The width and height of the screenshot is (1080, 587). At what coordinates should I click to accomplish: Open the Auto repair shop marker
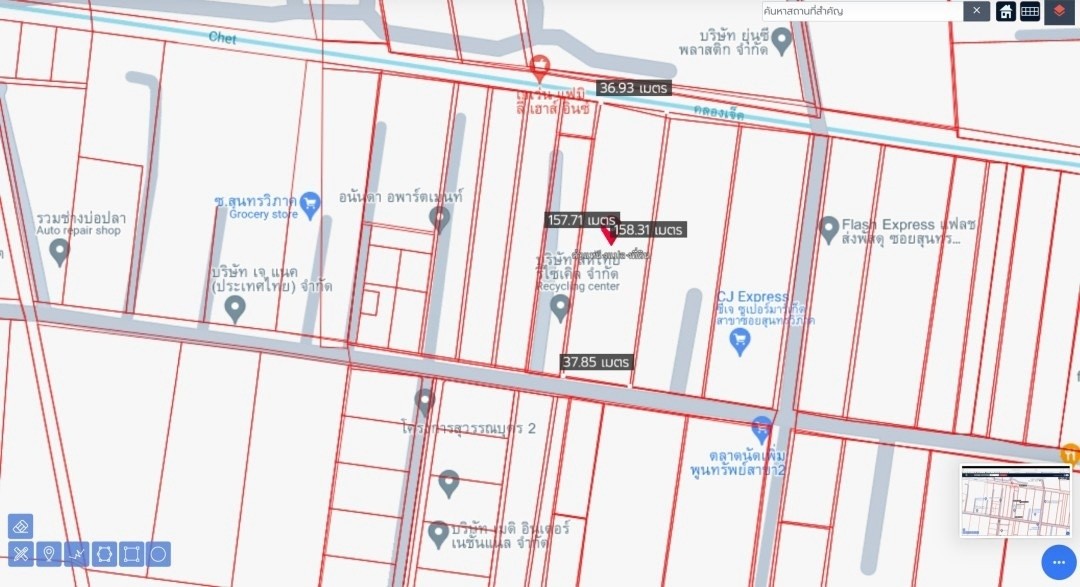pos(59,252)
